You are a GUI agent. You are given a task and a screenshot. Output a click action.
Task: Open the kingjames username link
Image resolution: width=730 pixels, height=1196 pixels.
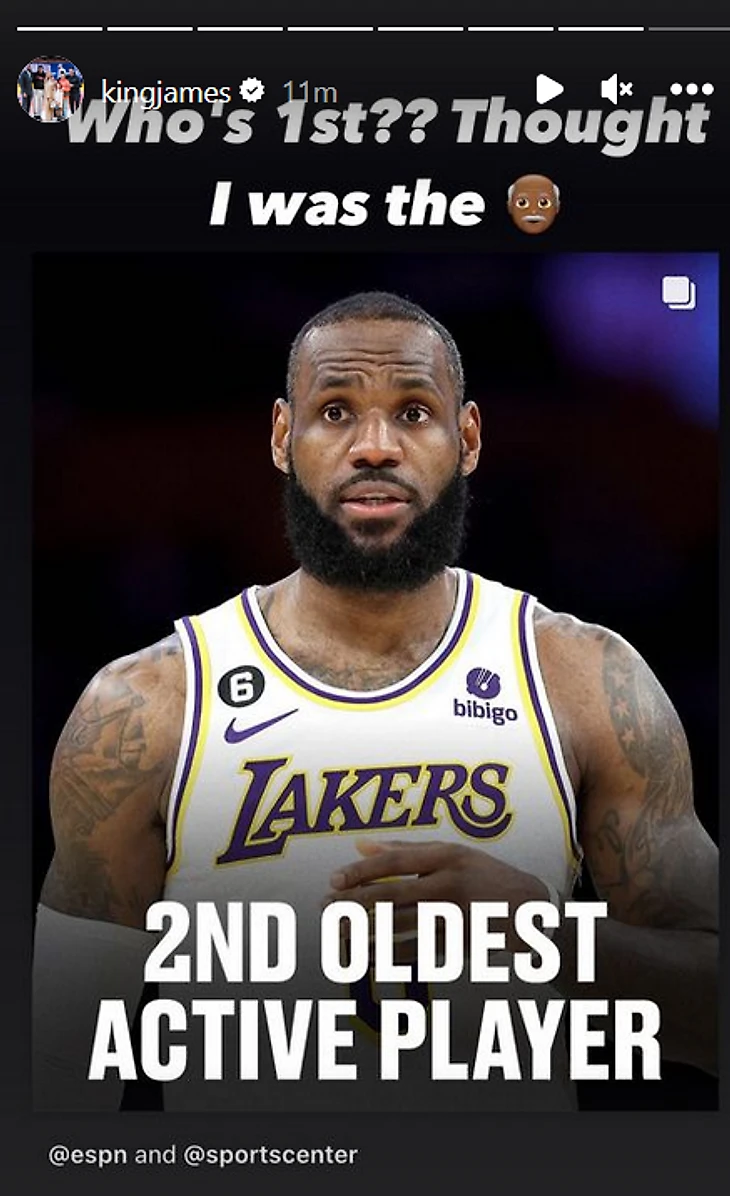pos(166,93)
